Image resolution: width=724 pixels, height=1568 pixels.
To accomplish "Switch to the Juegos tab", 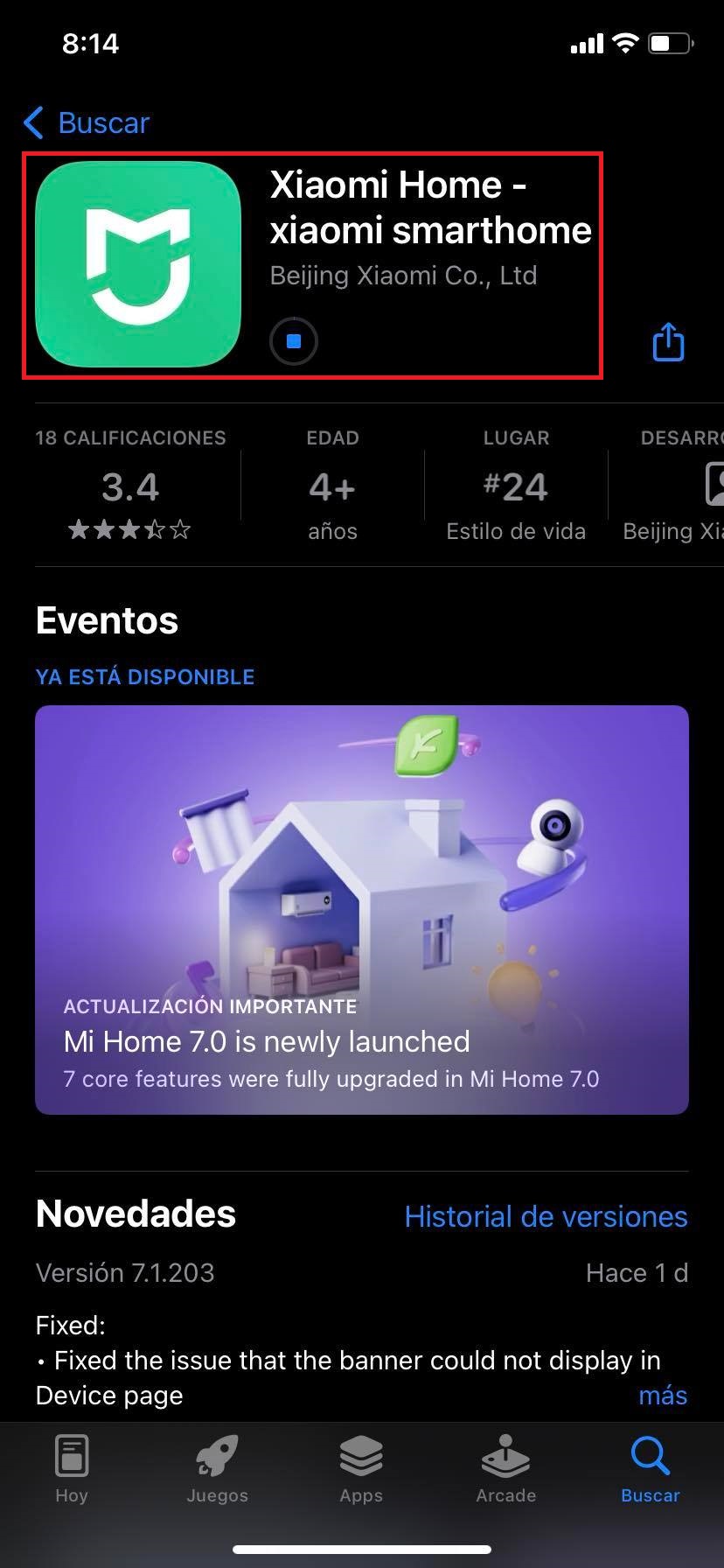I will 217,1470.
